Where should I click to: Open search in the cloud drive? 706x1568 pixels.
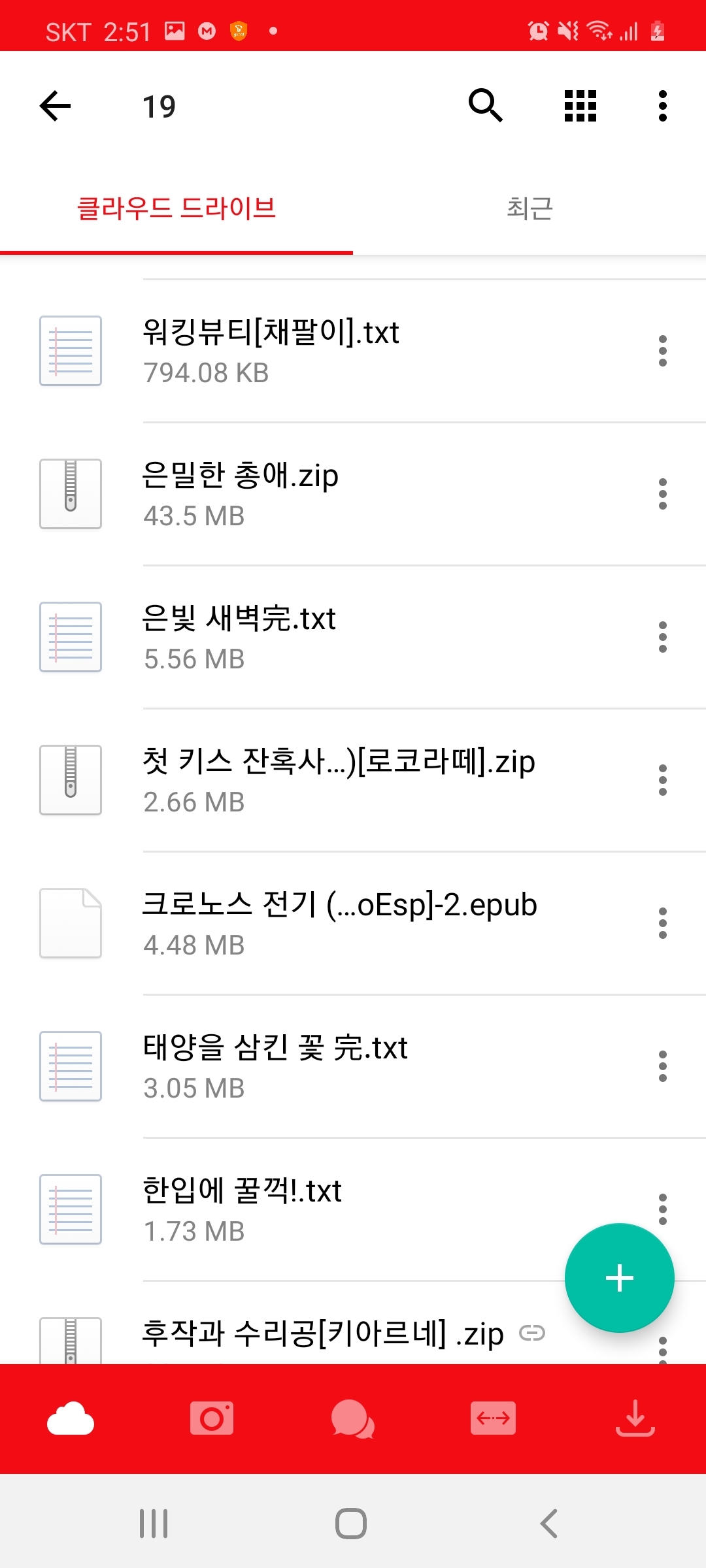485,106
